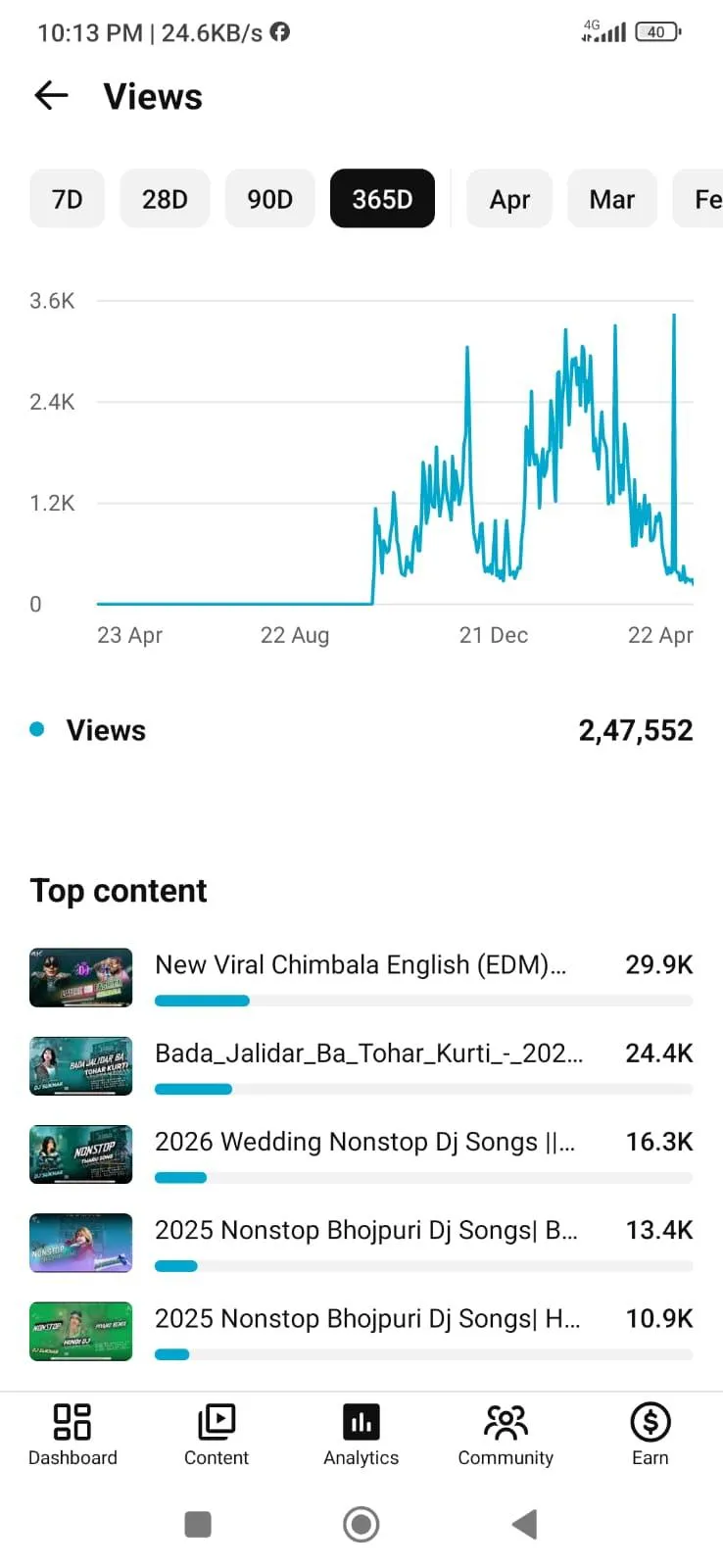This screenshot has height=1568, width=723.
Task: Filter views by Apr
Action: 509,199
